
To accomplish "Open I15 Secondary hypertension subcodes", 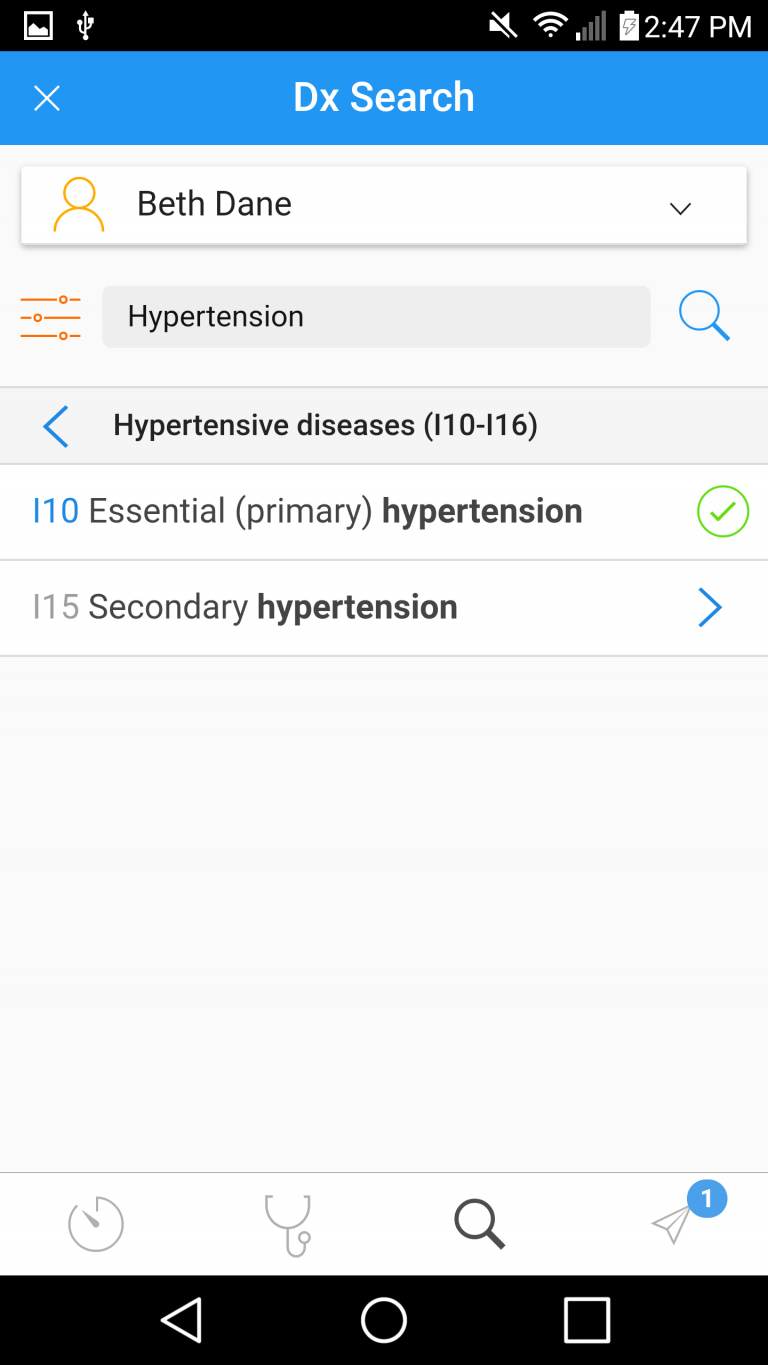I will [x=709, y=608].
